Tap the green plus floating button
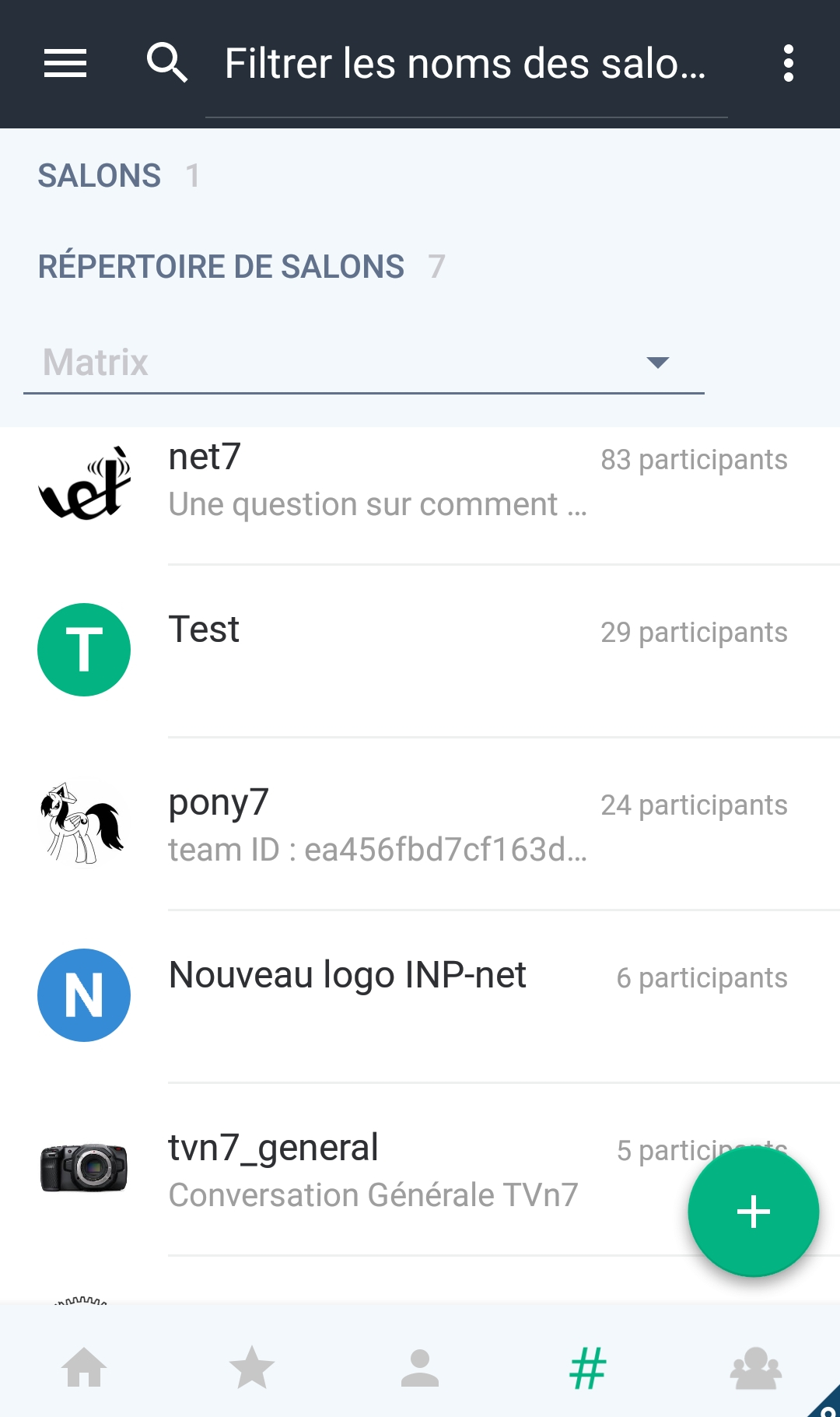Screen dimensions: 840x1417 [x=753, y=1212]
